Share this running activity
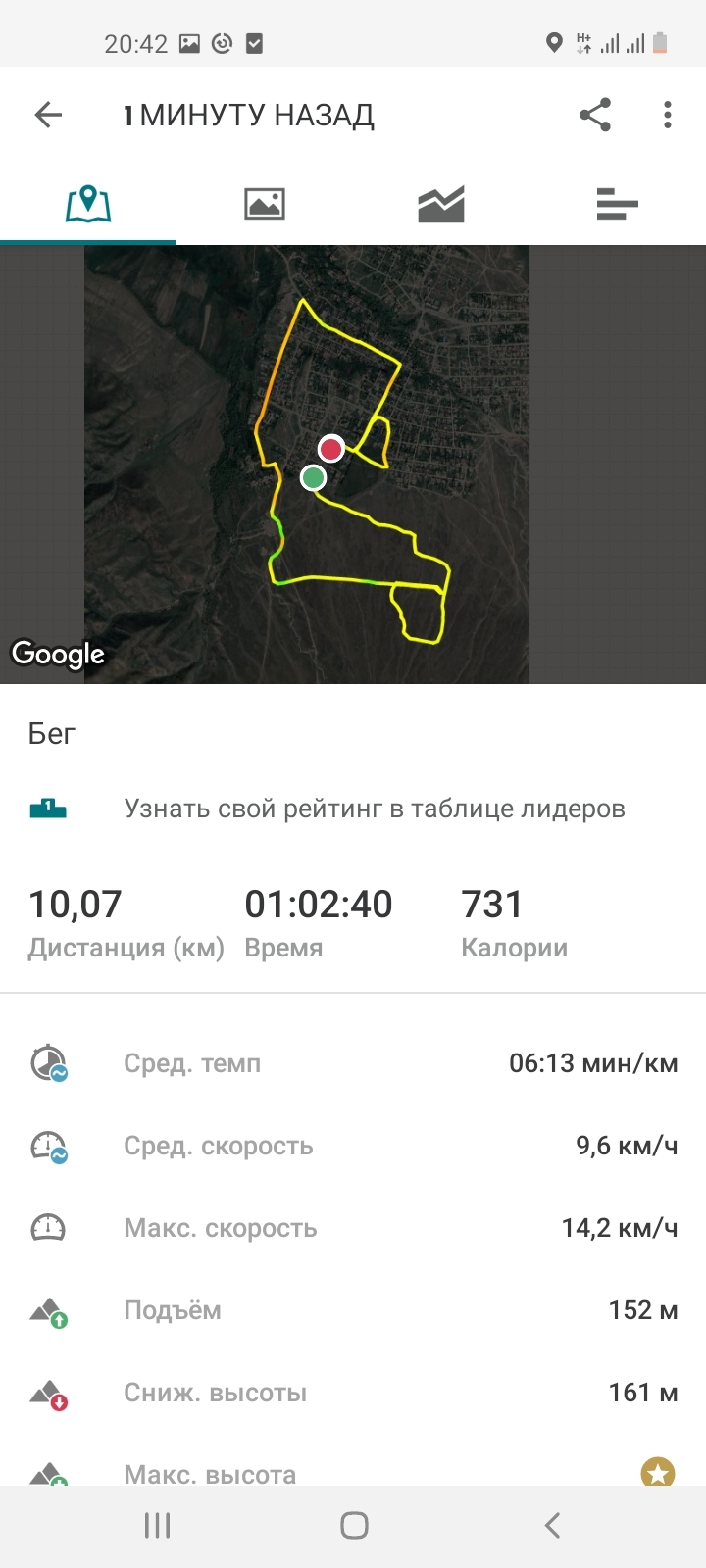This screenshot has height=1568, width=706. (594, 115)
